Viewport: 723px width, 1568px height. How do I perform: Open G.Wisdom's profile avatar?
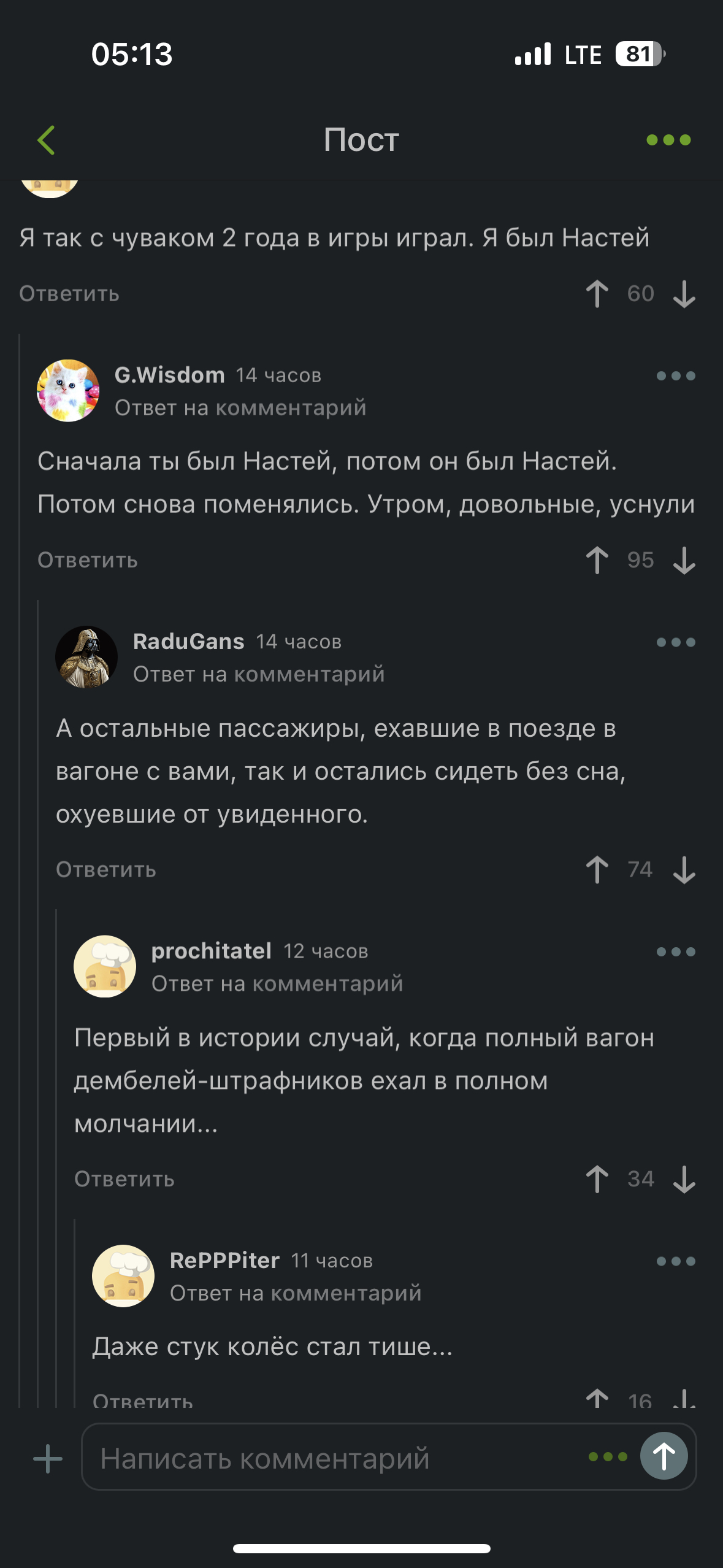68,391
